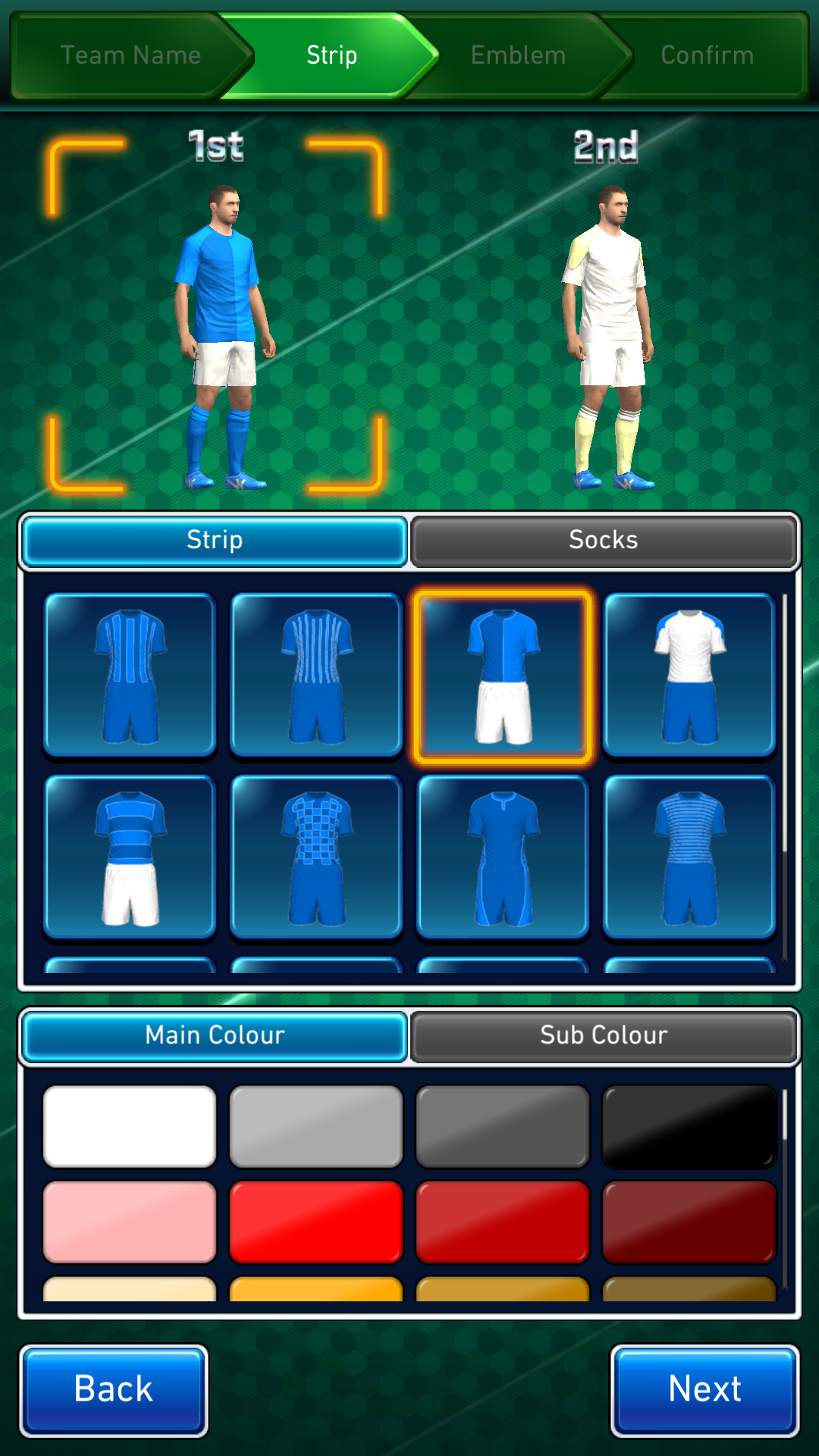Select the wide vertical striped kit
Screen dimensions: 819x1456
(130, 676)
